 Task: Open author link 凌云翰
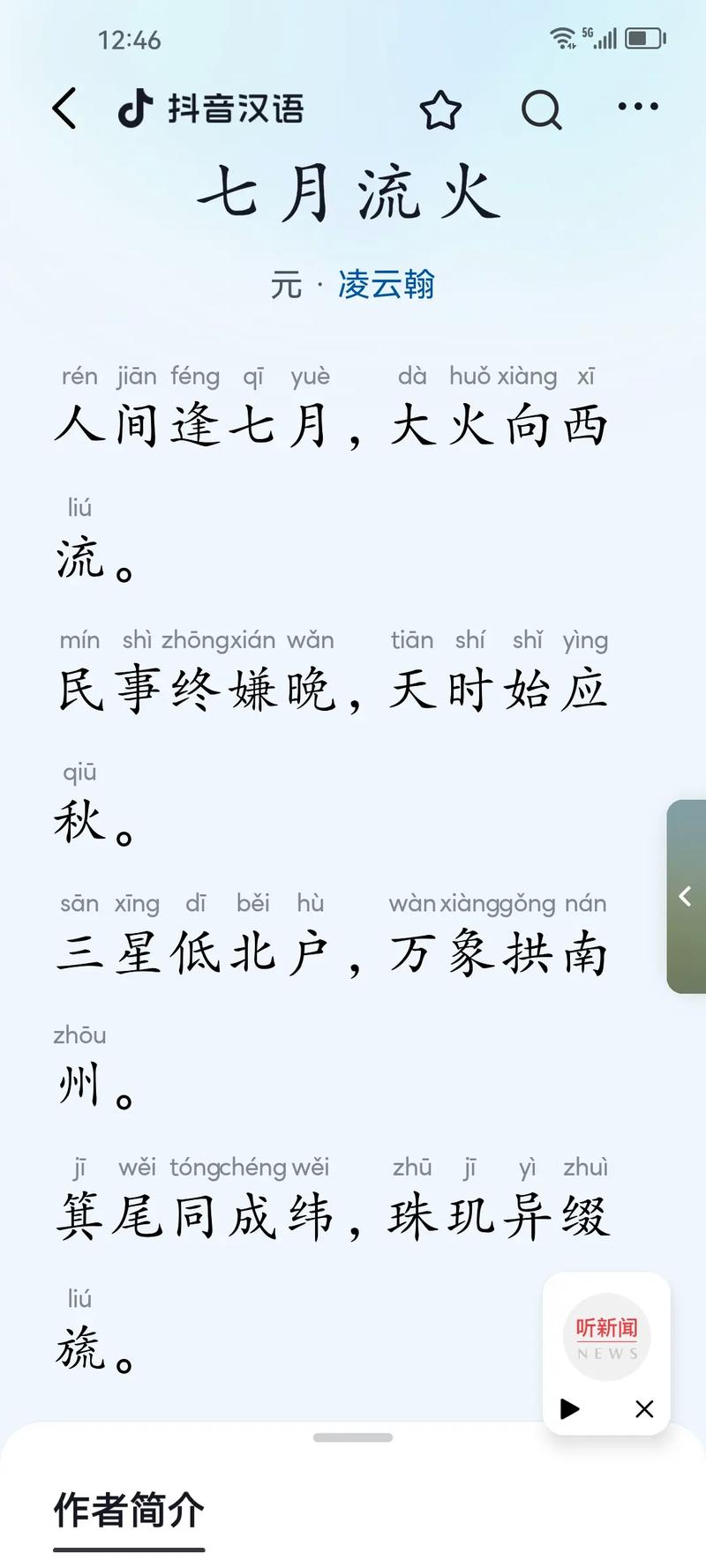point(386,285)
